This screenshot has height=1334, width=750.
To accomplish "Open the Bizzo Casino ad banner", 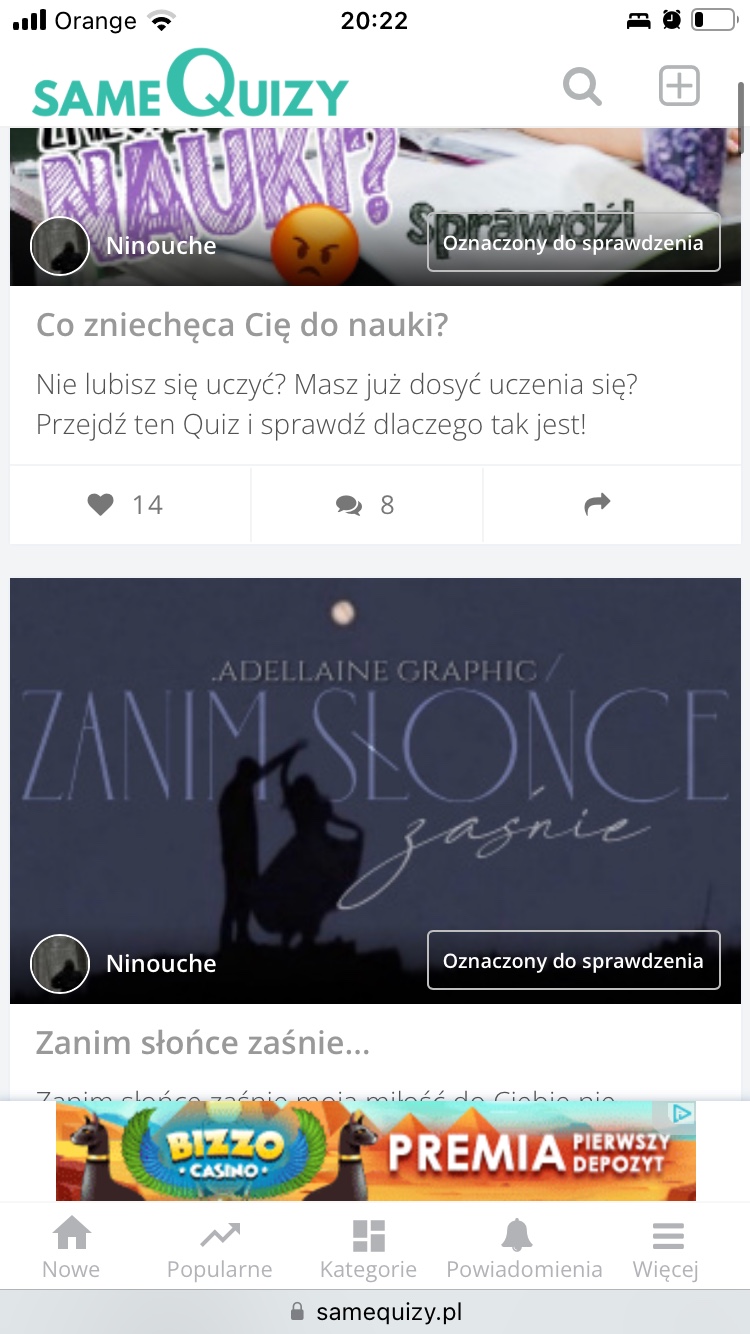I will point(375,1151).
